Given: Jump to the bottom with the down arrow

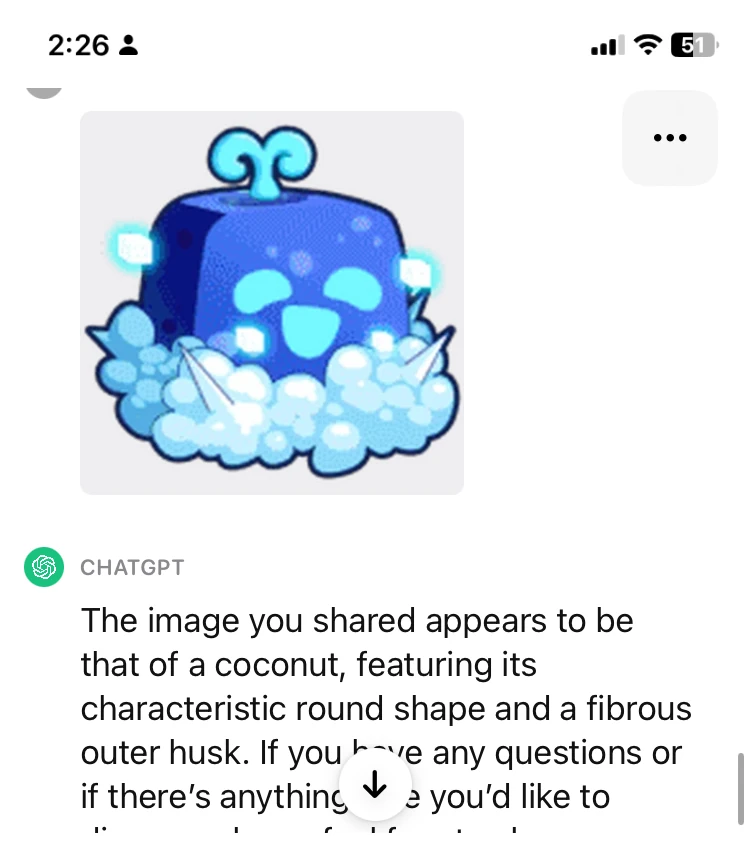Looking at the screenshot, I should click(x=375, y=787).
